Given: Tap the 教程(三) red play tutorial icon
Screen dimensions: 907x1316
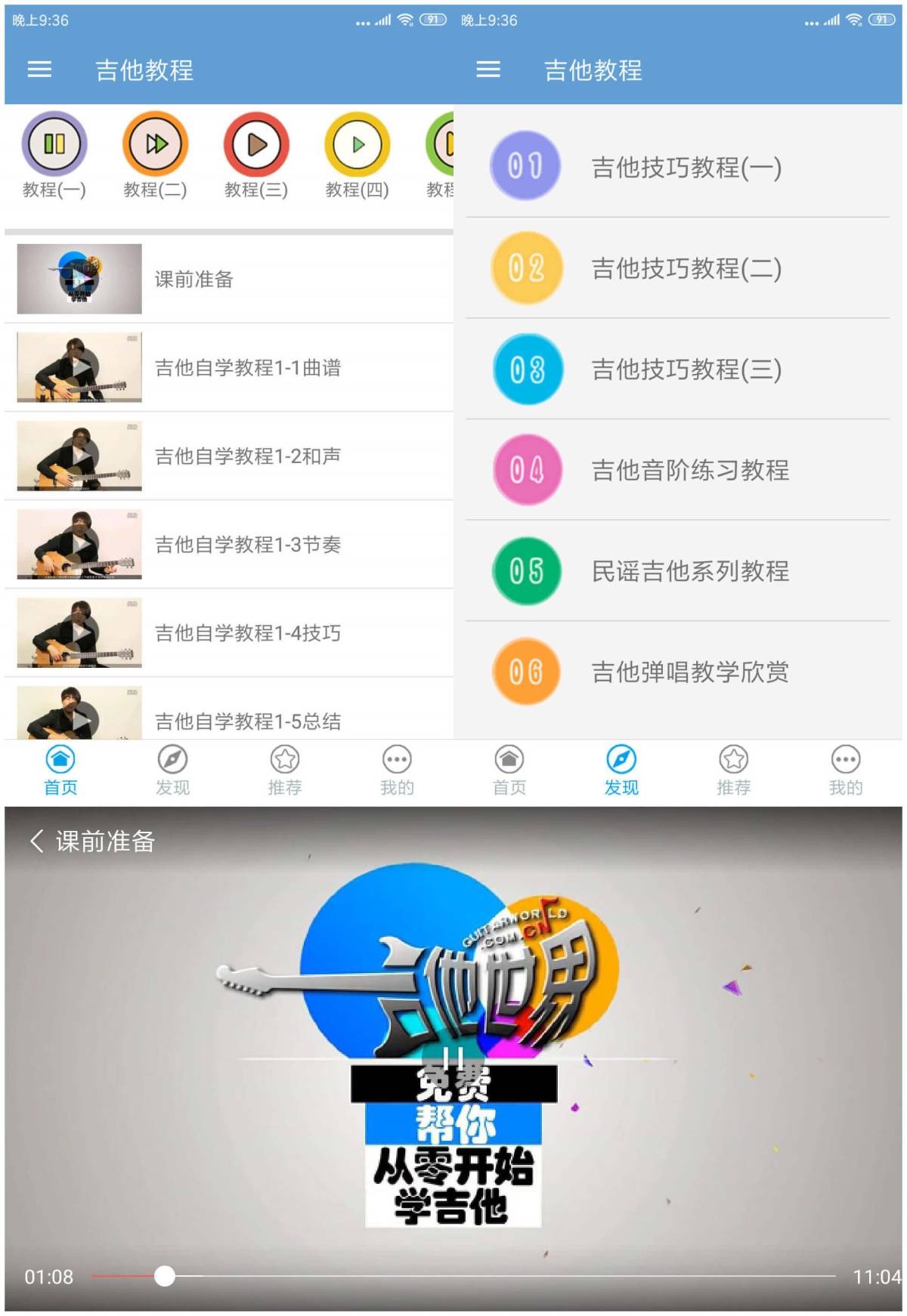Looking at the screenshot, I should 257,145.
